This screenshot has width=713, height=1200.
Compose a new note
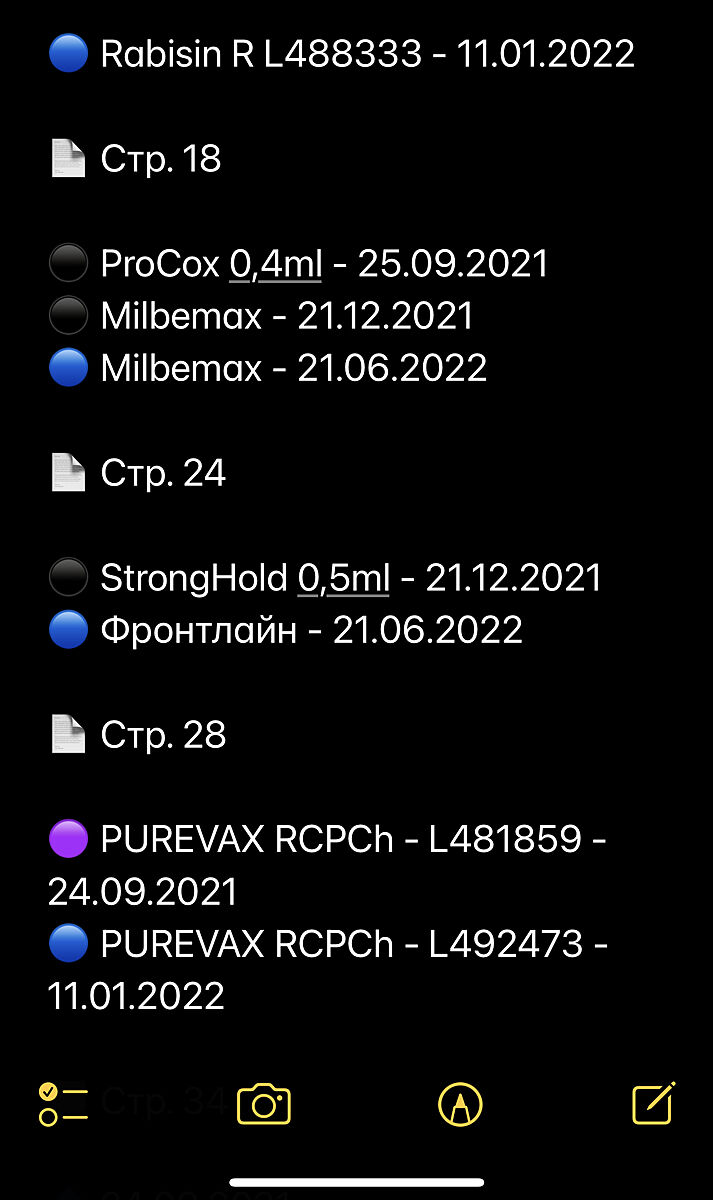654,1103
